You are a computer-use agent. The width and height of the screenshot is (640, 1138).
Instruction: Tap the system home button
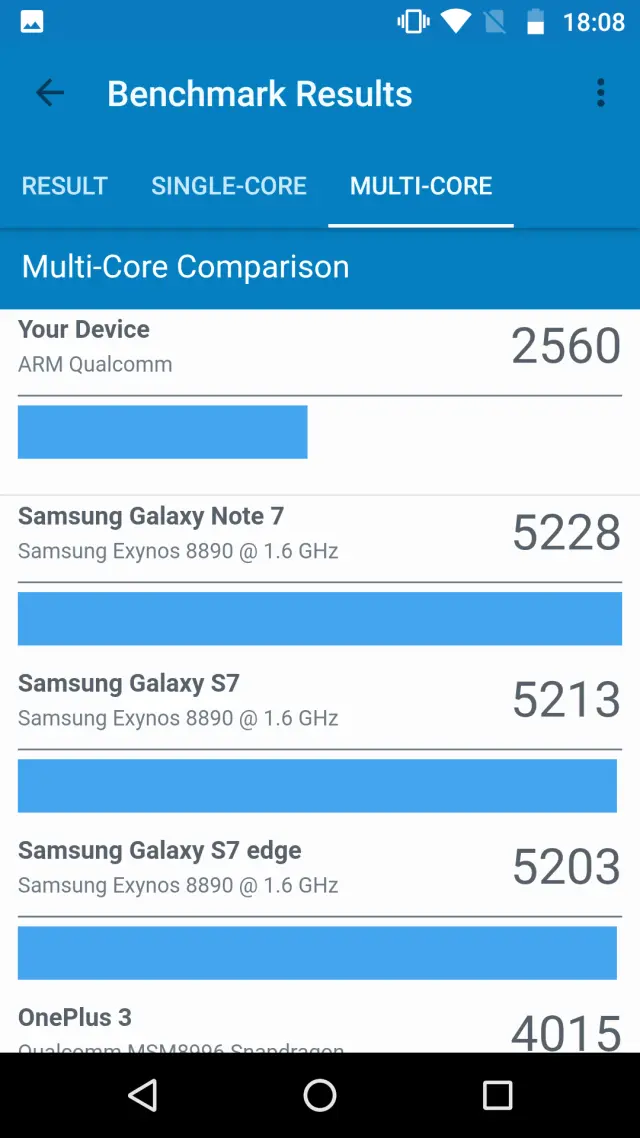pyautogui.click(x=320, y=1095)
